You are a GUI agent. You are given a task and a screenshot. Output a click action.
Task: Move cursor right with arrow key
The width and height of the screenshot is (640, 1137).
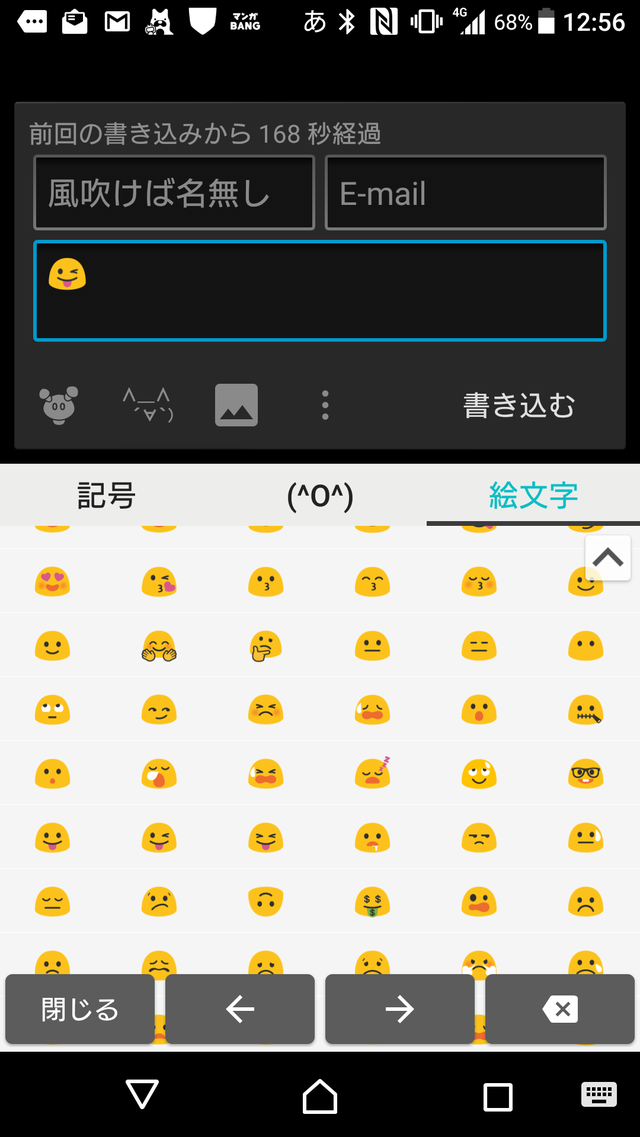point(399,1009)
